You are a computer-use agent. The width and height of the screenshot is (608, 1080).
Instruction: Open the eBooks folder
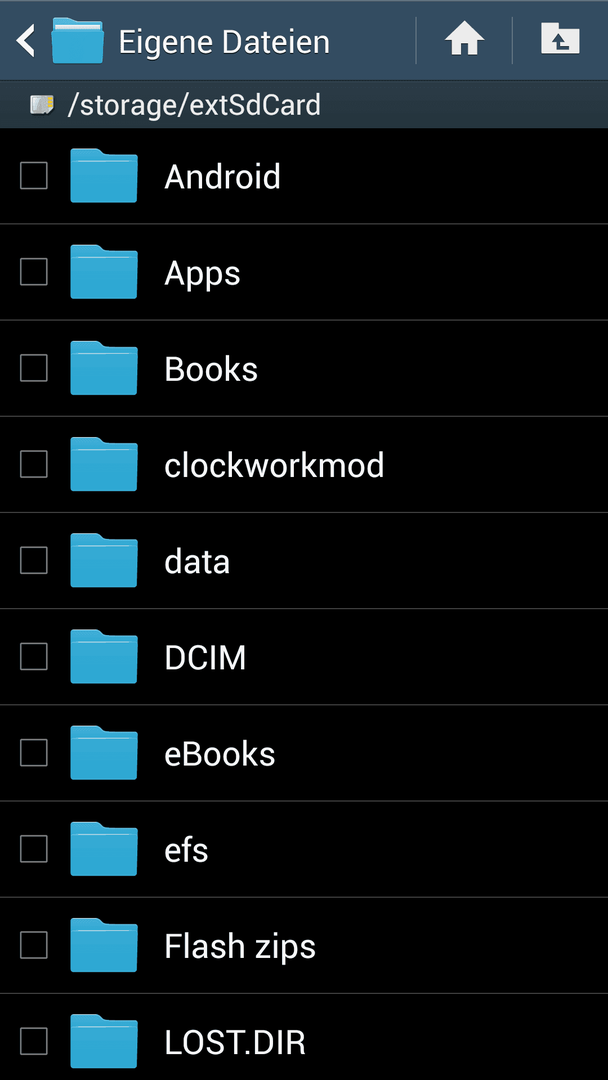click(x=304, y=754)
